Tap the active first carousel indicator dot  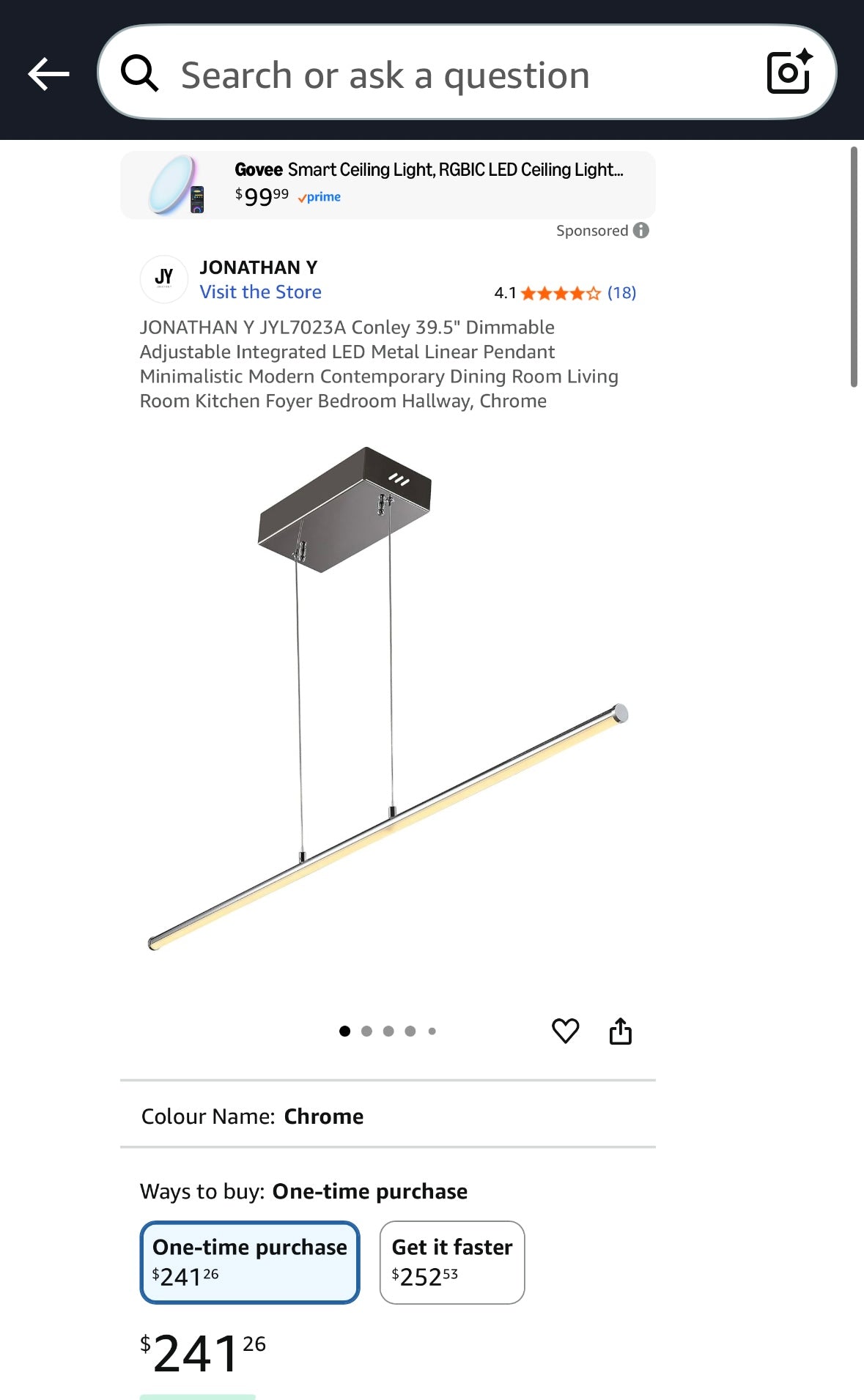pos(344,1031)
